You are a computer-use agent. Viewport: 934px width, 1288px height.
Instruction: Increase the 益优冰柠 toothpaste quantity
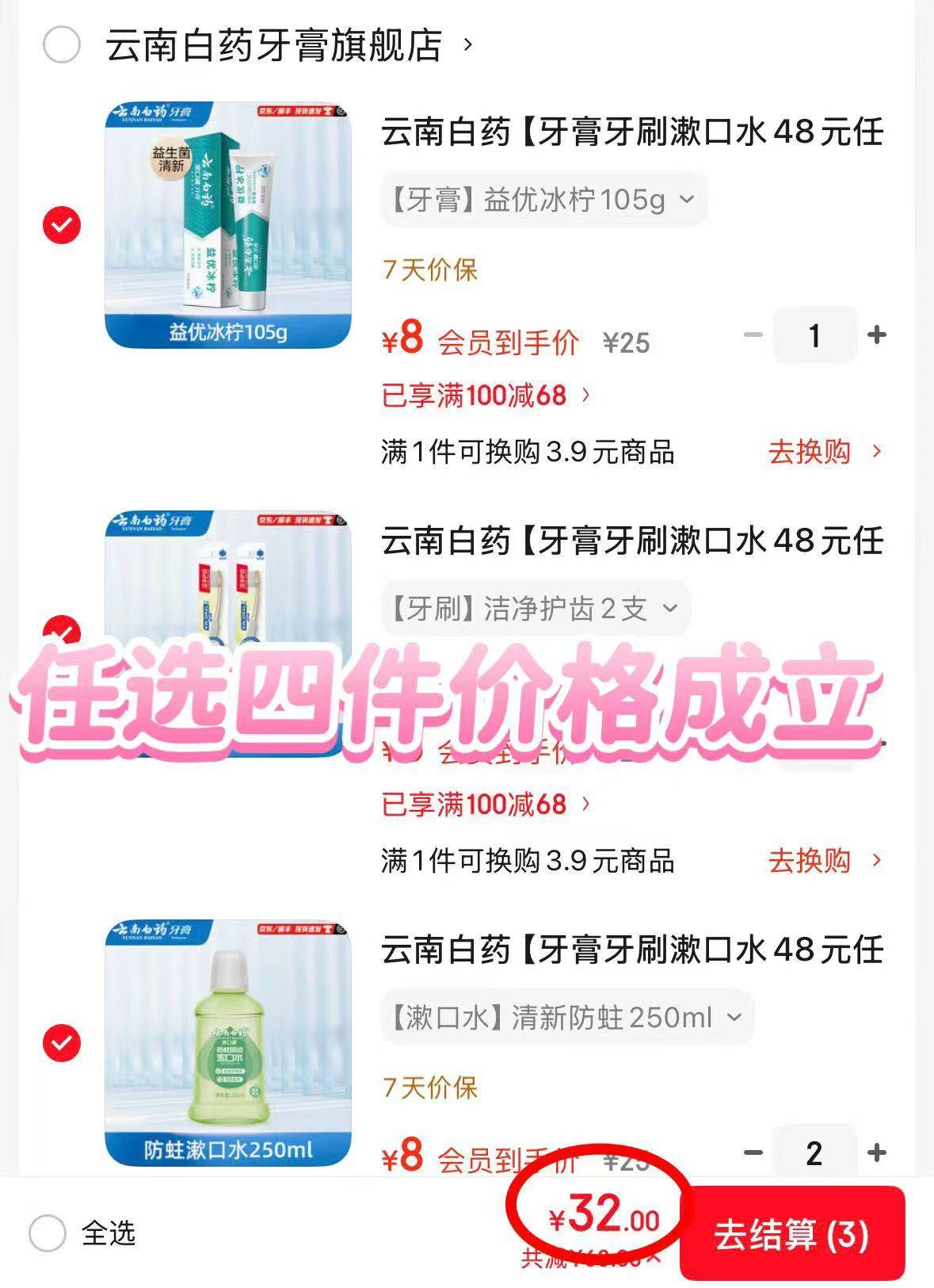click(x=876, y=335)
